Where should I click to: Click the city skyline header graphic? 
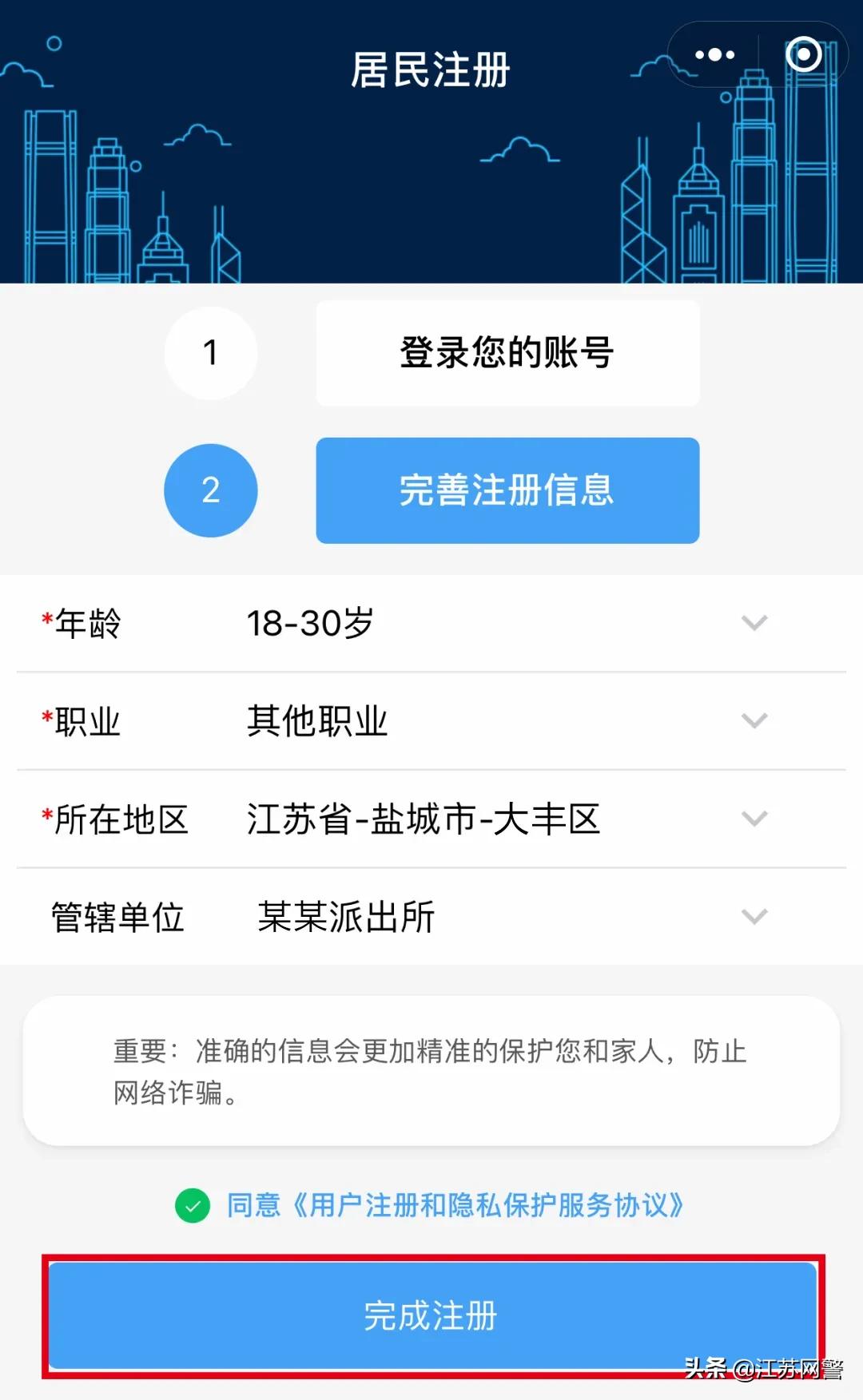pyautogui.click(x=431, y=200)
